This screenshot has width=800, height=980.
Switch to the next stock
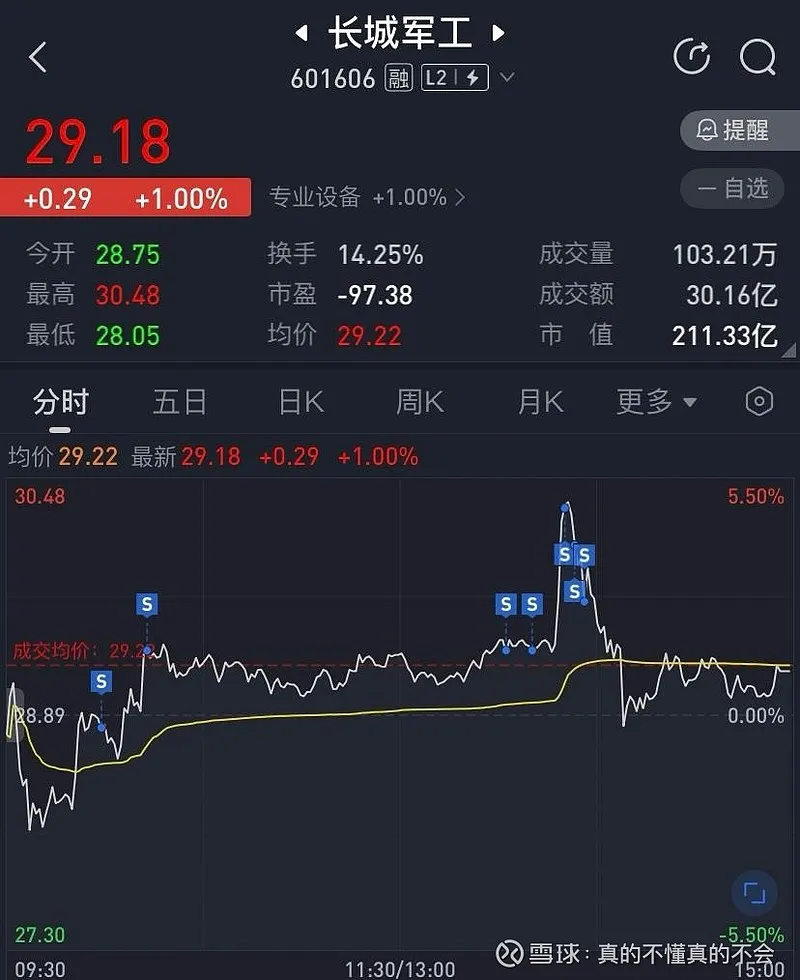[x=498, y=34]
